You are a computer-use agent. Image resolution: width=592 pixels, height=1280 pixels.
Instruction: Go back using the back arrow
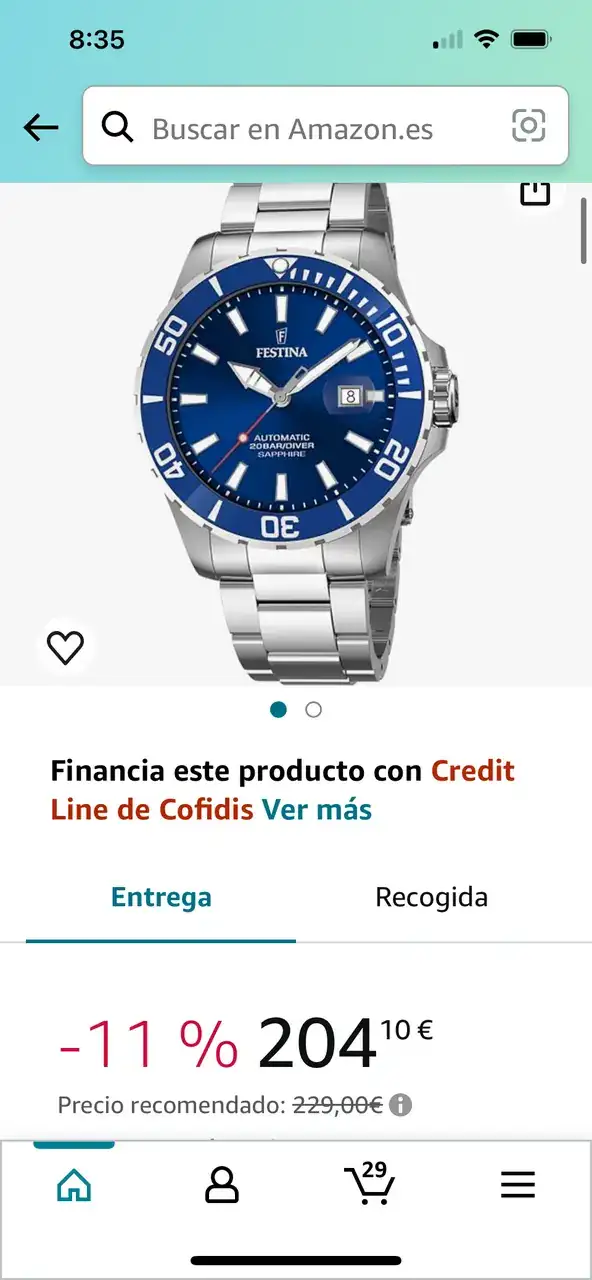(x=41, y=127)
